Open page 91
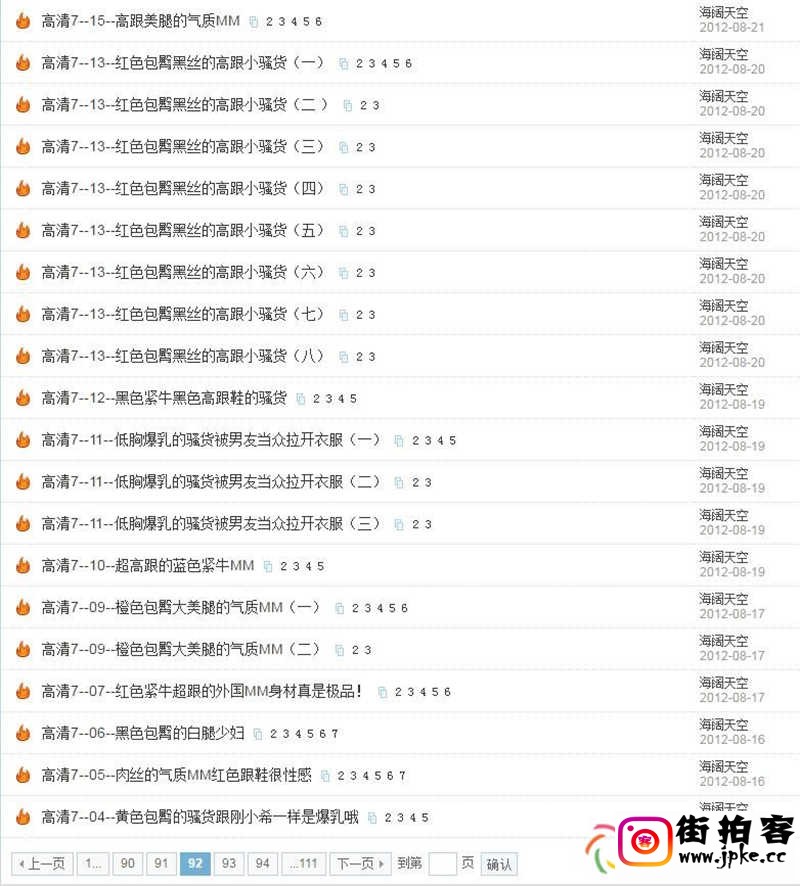 (x=161, y=863)
